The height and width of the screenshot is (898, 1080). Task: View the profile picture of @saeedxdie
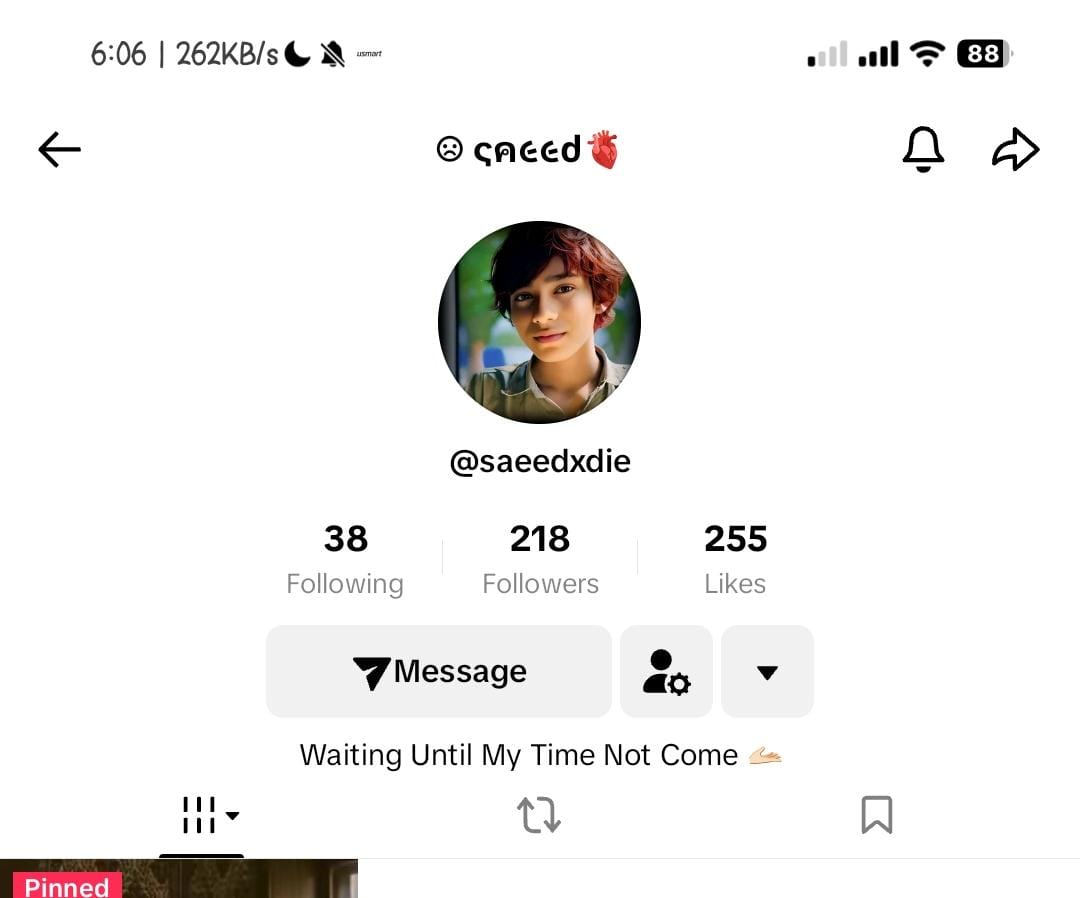(539, 322)
